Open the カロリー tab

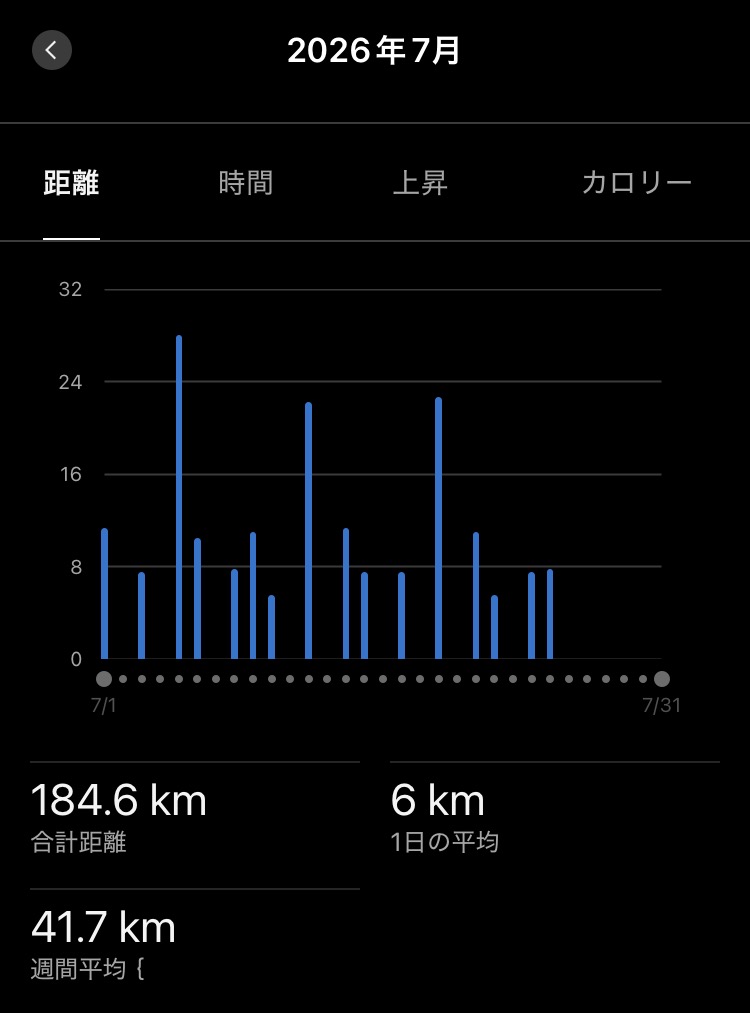[636, 183]
